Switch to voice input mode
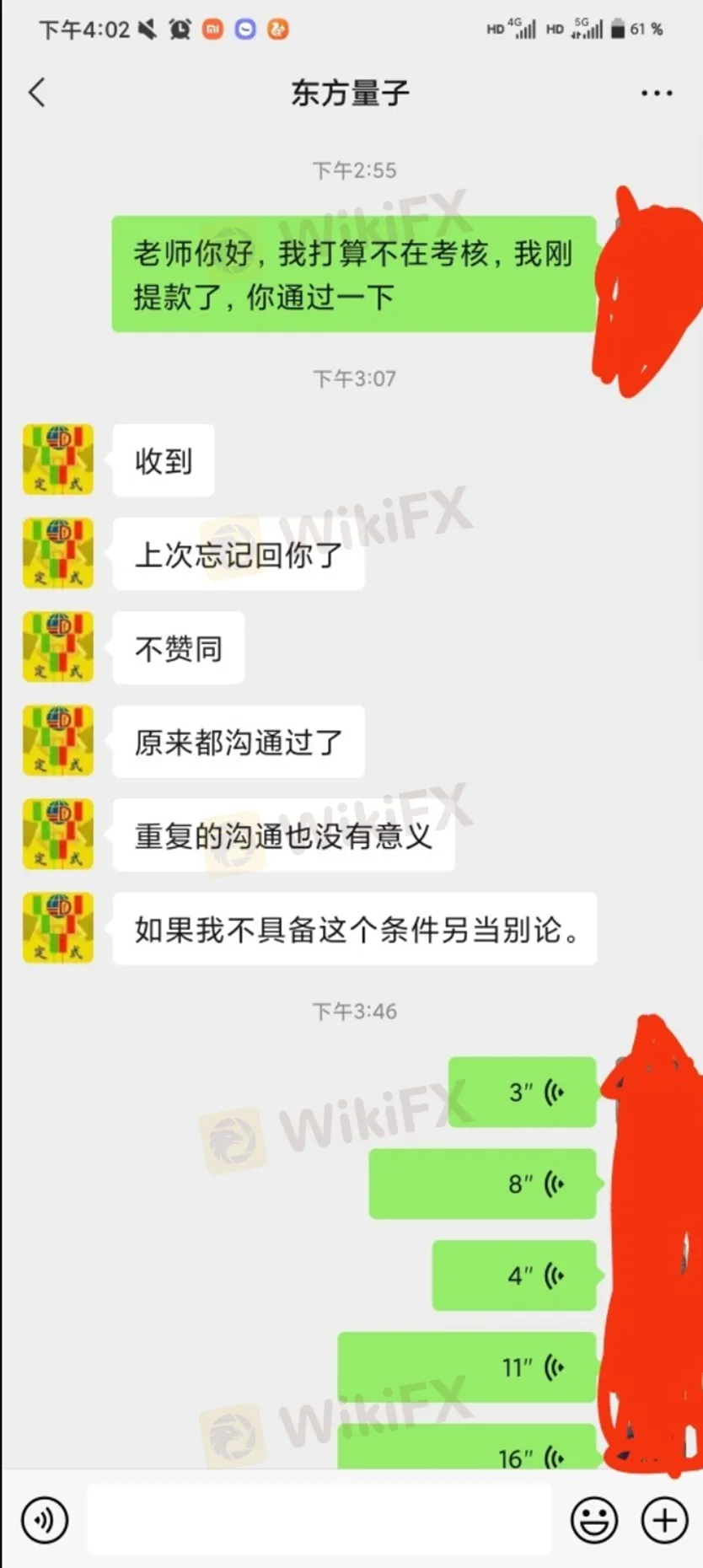The height and width of the screenshot is (1568, 703). click(x=44, y=1520)
